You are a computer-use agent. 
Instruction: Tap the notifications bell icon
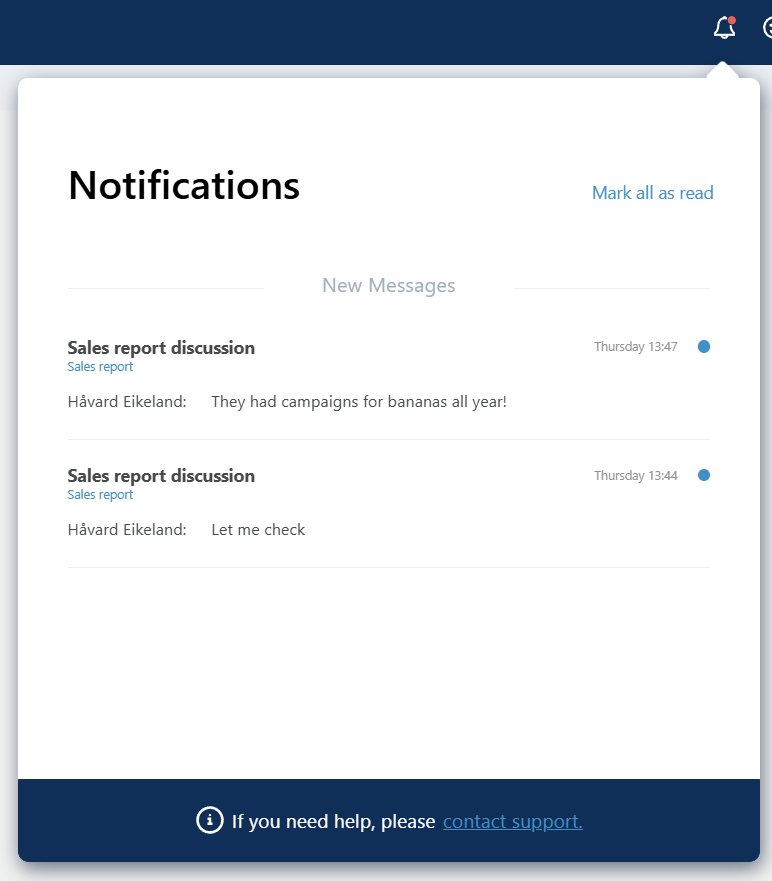point(725,28)
